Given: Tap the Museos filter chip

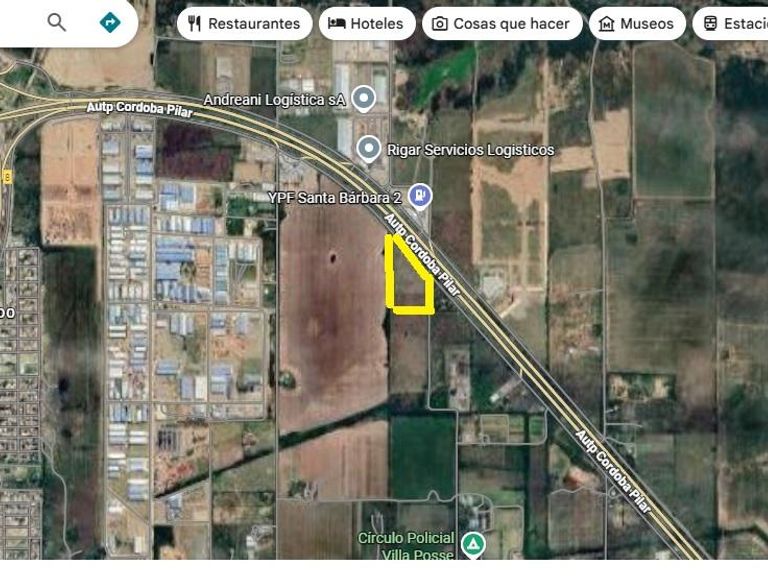Looking at the screenshot, I should (x=636, y=23).
